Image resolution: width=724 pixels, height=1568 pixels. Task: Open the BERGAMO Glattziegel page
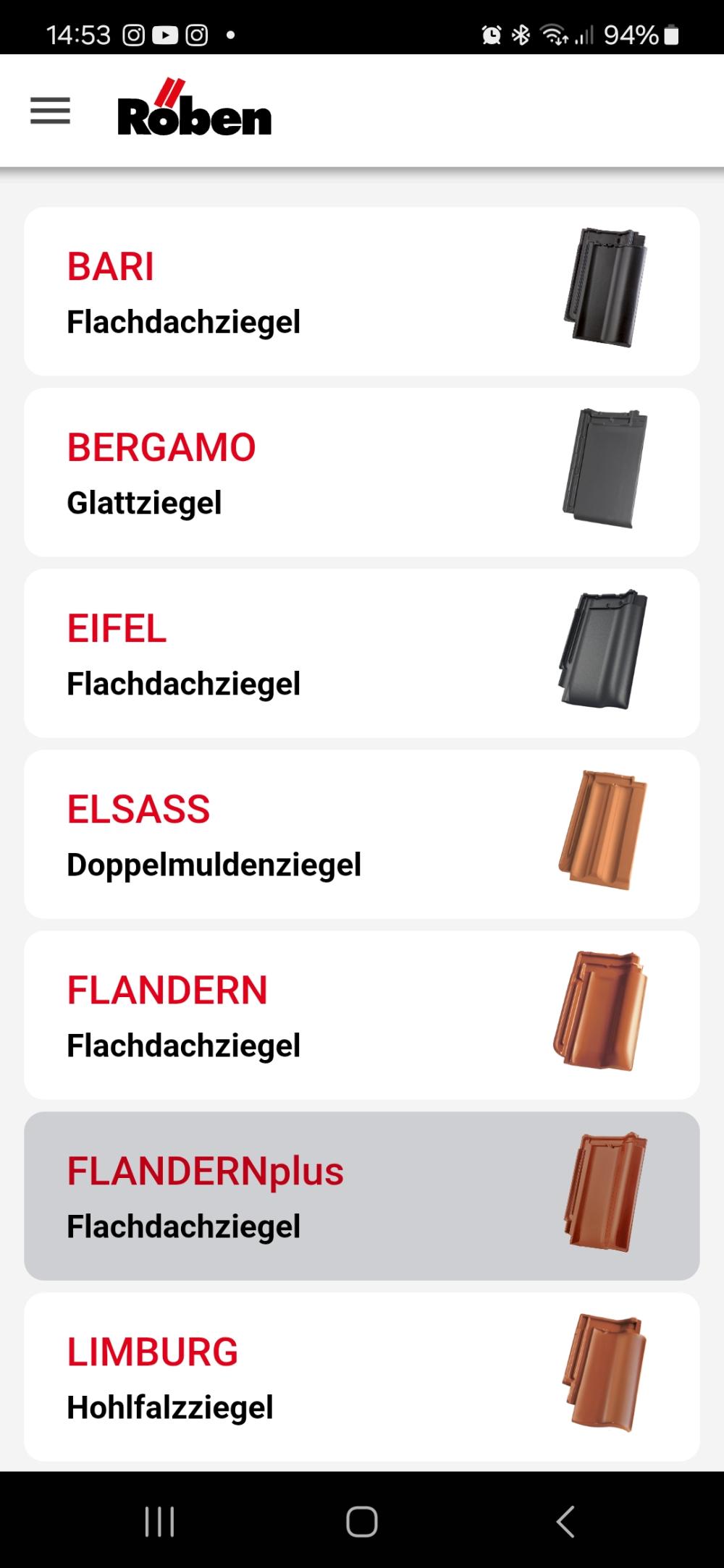click(290, 470)
